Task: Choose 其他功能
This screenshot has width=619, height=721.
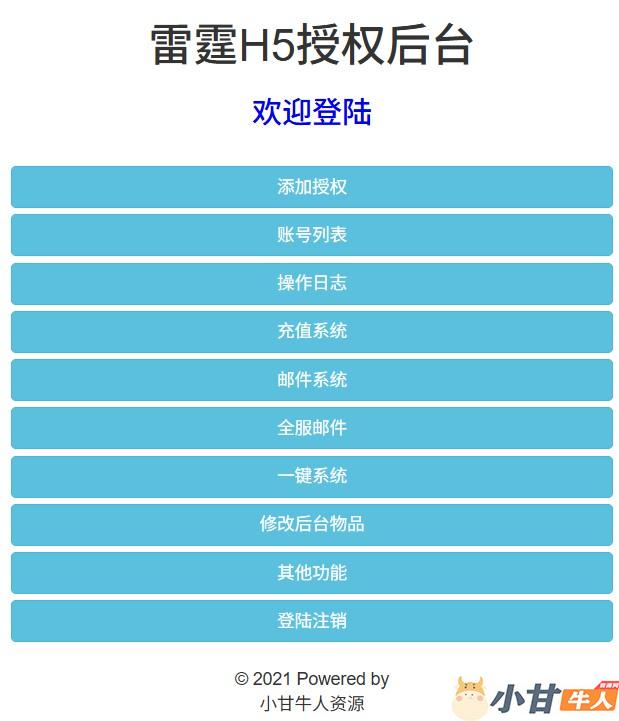Action: pos(311,573)
